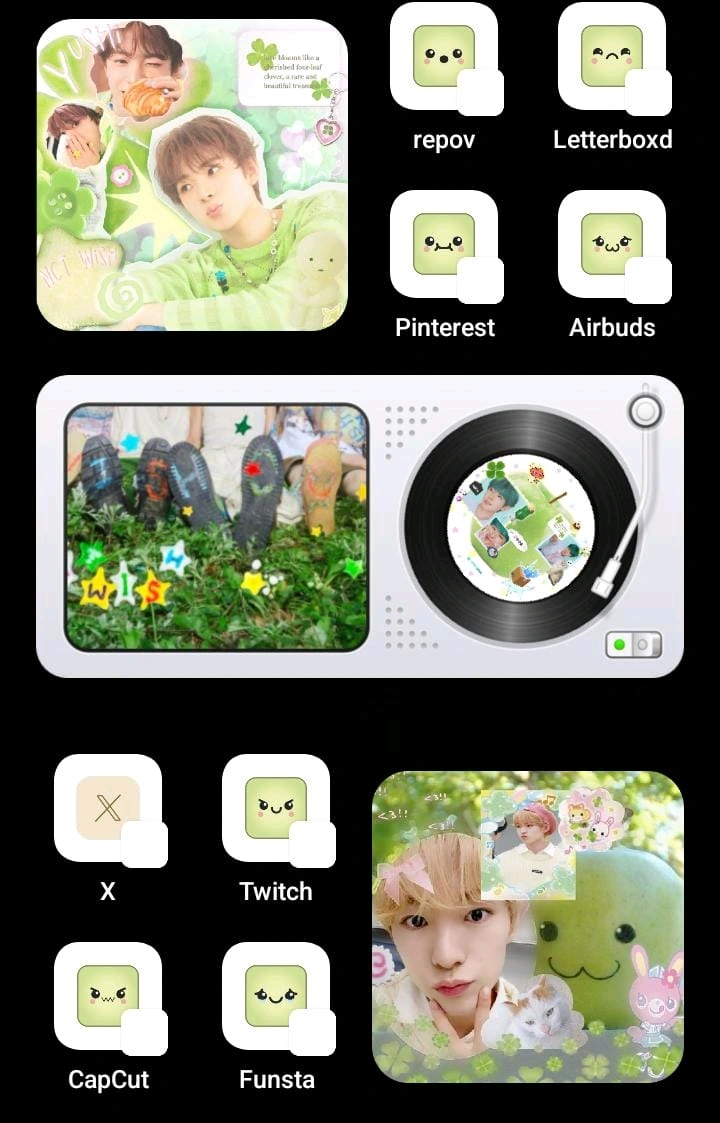Open the pear and bunny photo widget
The height and width of the screenshot is (1123, 720).
[528, 927]
